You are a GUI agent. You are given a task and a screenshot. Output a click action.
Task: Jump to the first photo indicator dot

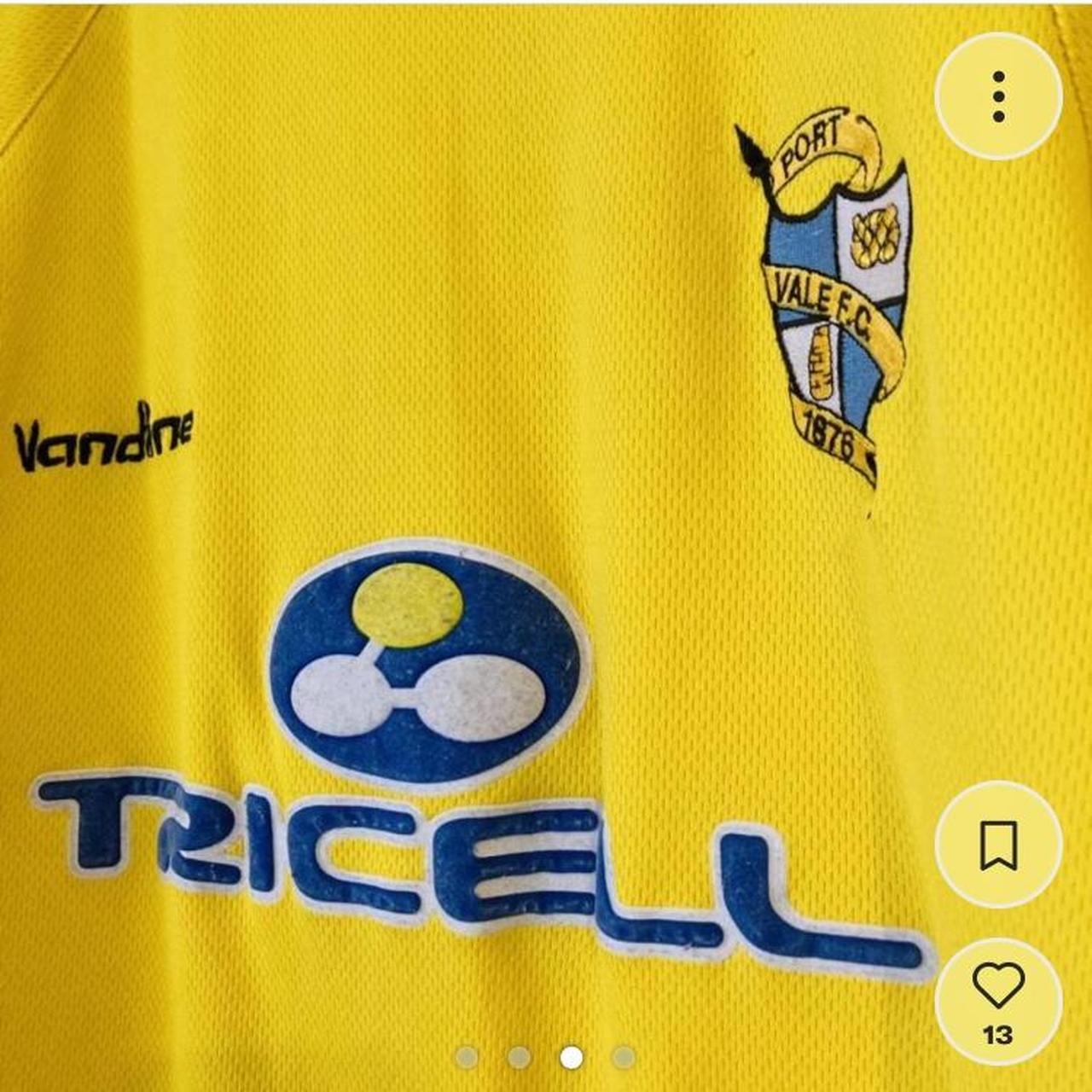pyautogui.click(x=467, y=1058)
